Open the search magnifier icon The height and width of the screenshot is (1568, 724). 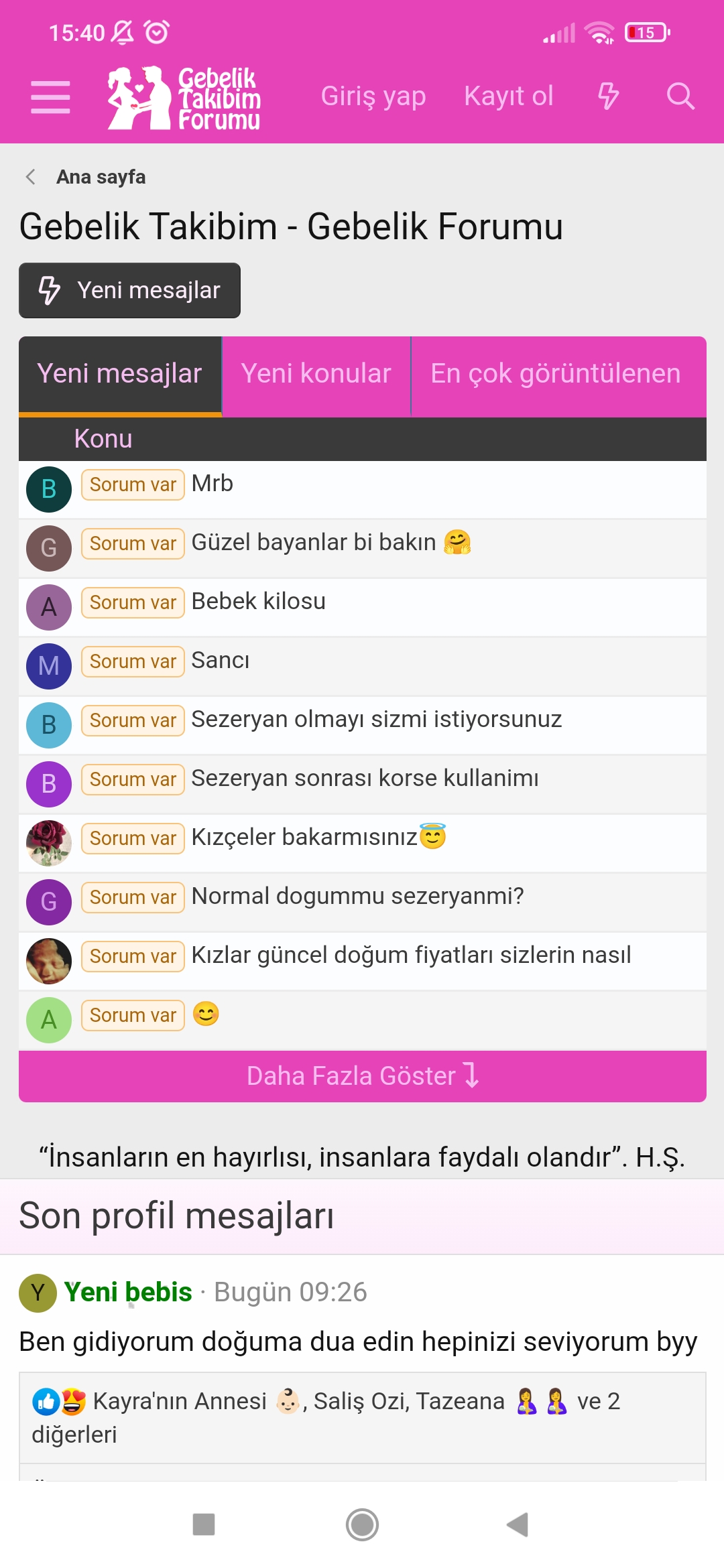(x=680, y=96)
